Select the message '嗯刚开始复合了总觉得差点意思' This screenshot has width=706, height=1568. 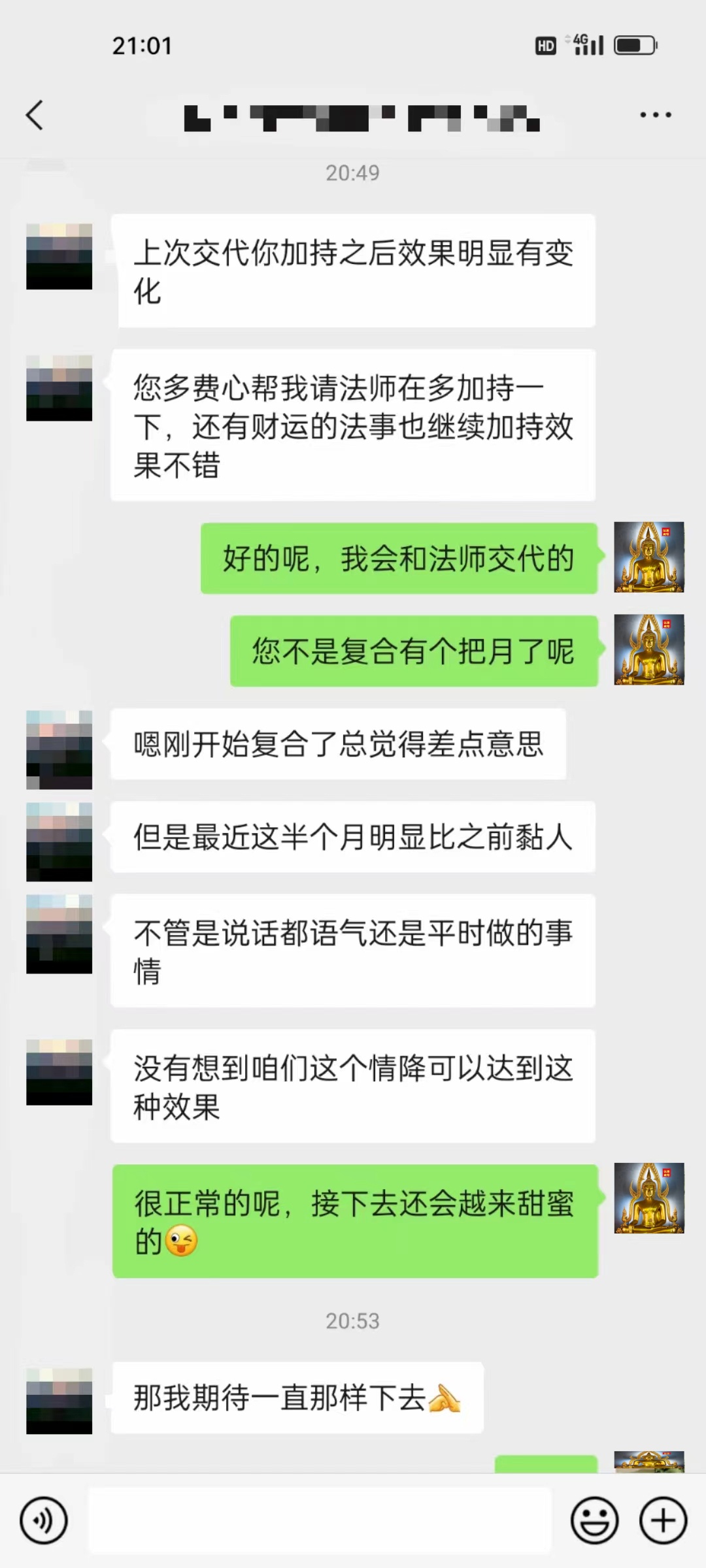tap(340, 745)
